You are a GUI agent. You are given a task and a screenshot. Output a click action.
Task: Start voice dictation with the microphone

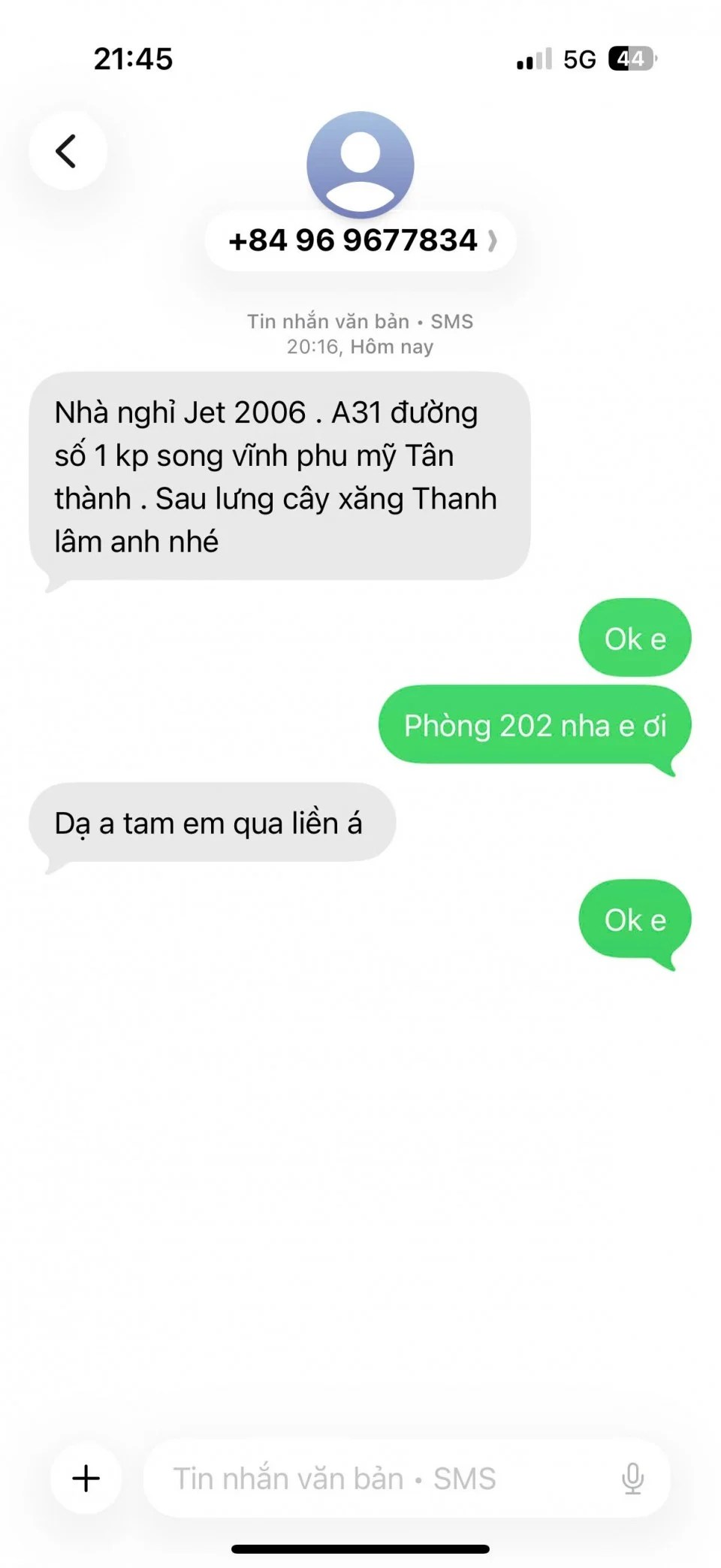pos(632,1478)
